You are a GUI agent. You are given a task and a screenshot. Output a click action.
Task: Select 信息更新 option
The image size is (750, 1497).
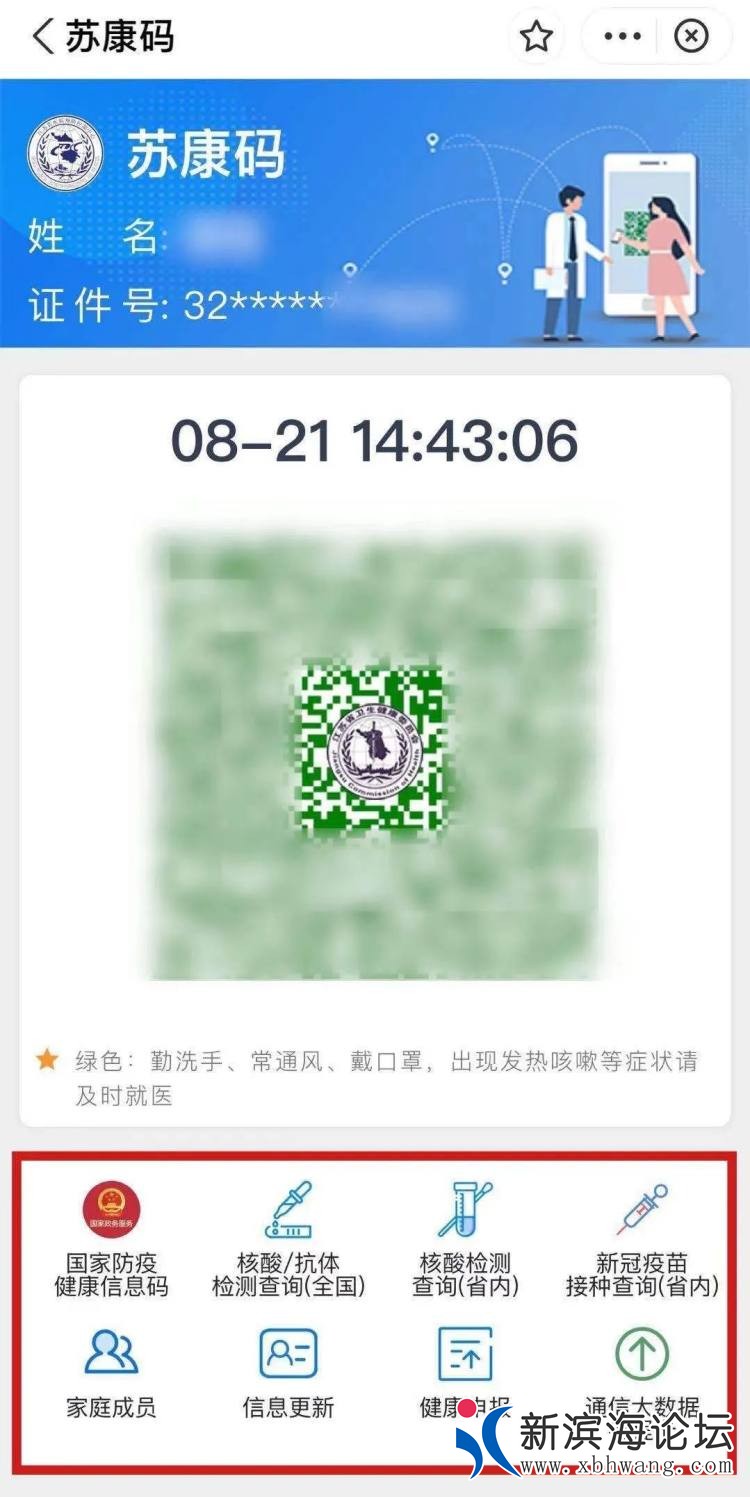(x=288, y=1372)
